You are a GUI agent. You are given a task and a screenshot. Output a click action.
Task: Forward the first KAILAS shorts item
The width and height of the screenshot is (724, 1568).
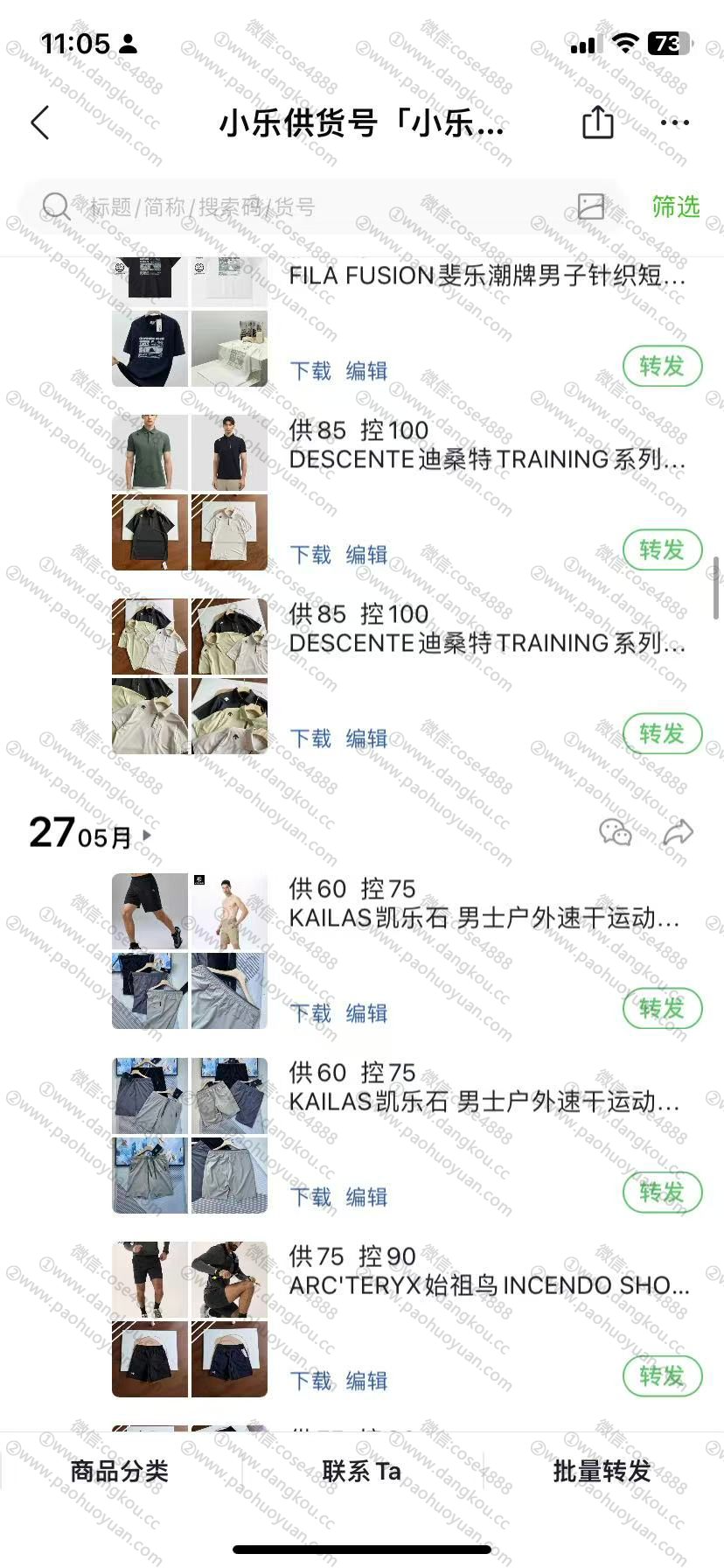[662, 1008]
